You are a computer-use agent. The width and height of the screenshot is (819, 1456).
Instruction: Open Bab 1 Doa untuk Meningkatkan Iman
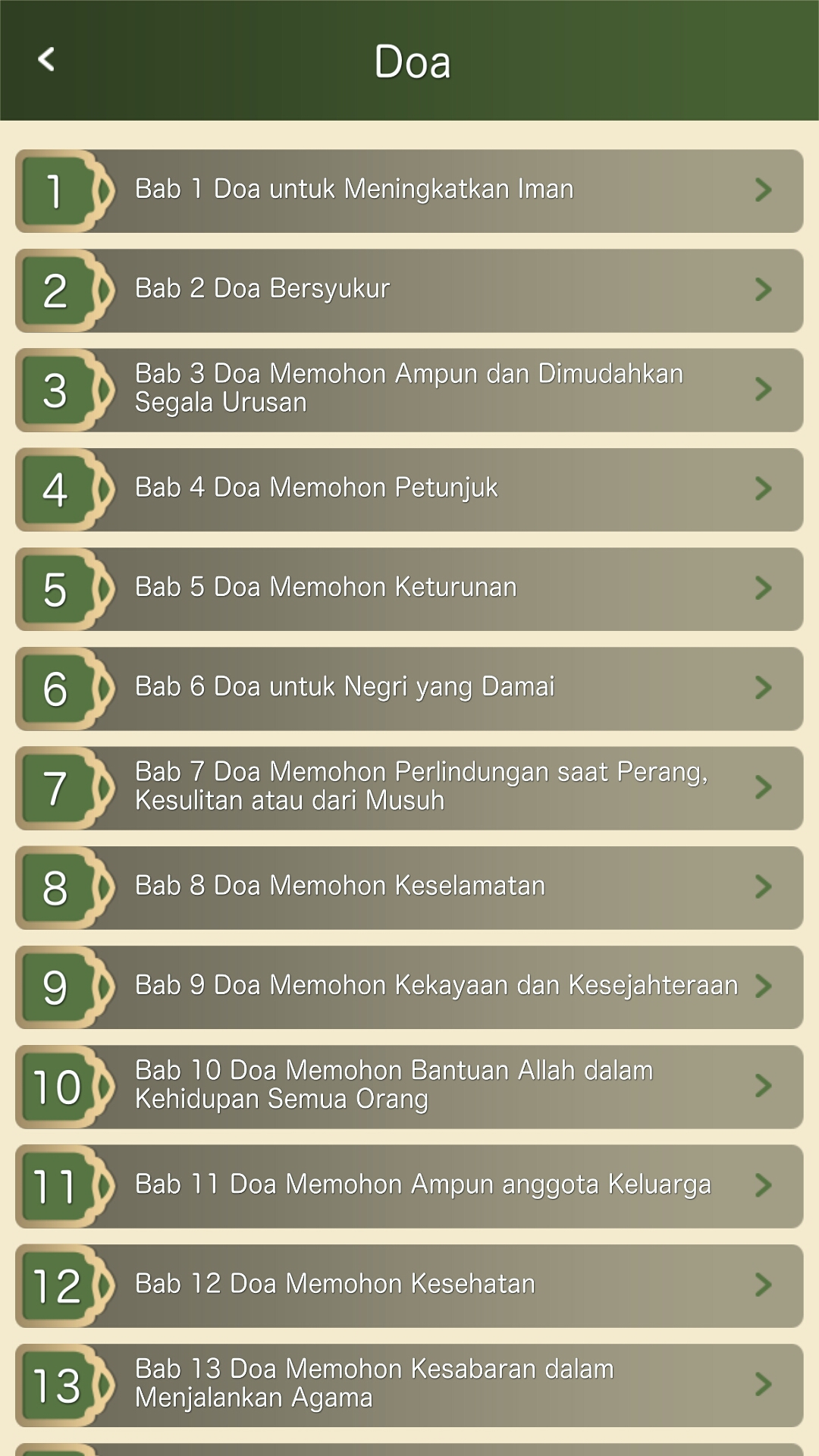tap(409, 190)
